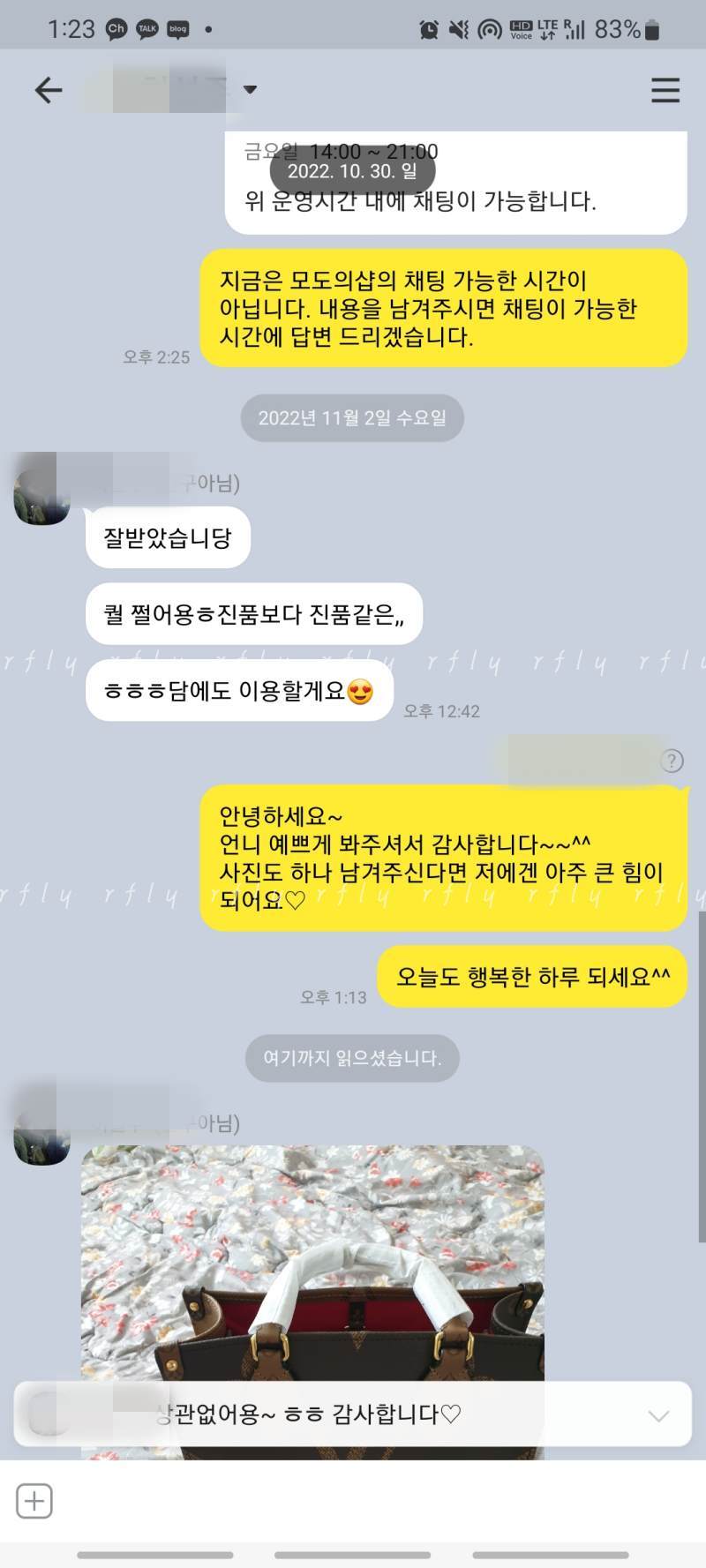The height and width of the screenshot is (1568, 706).
Task: Go back using the arrow
Action: (49, 90)
